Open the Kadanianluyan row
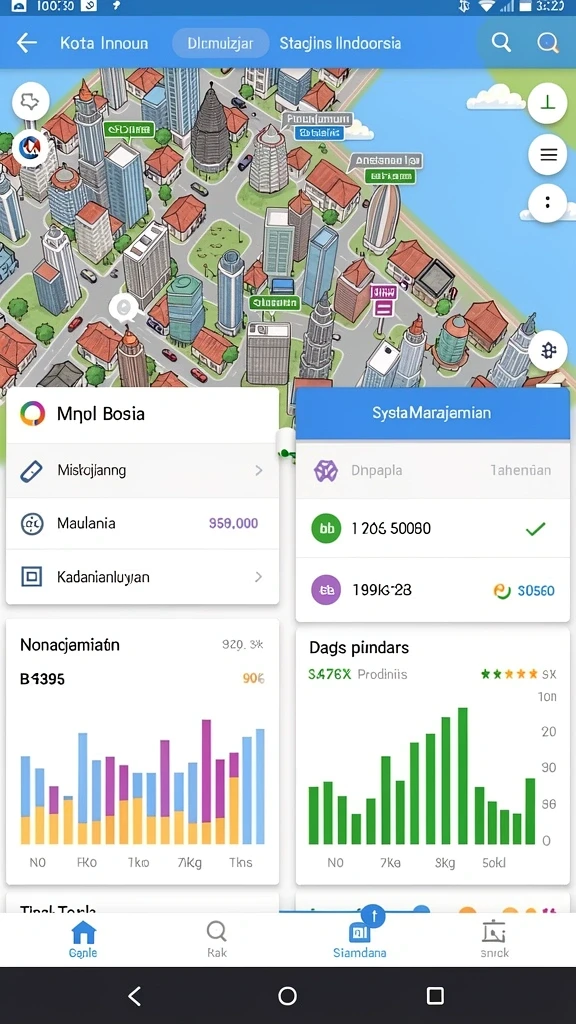 point(142,577)
